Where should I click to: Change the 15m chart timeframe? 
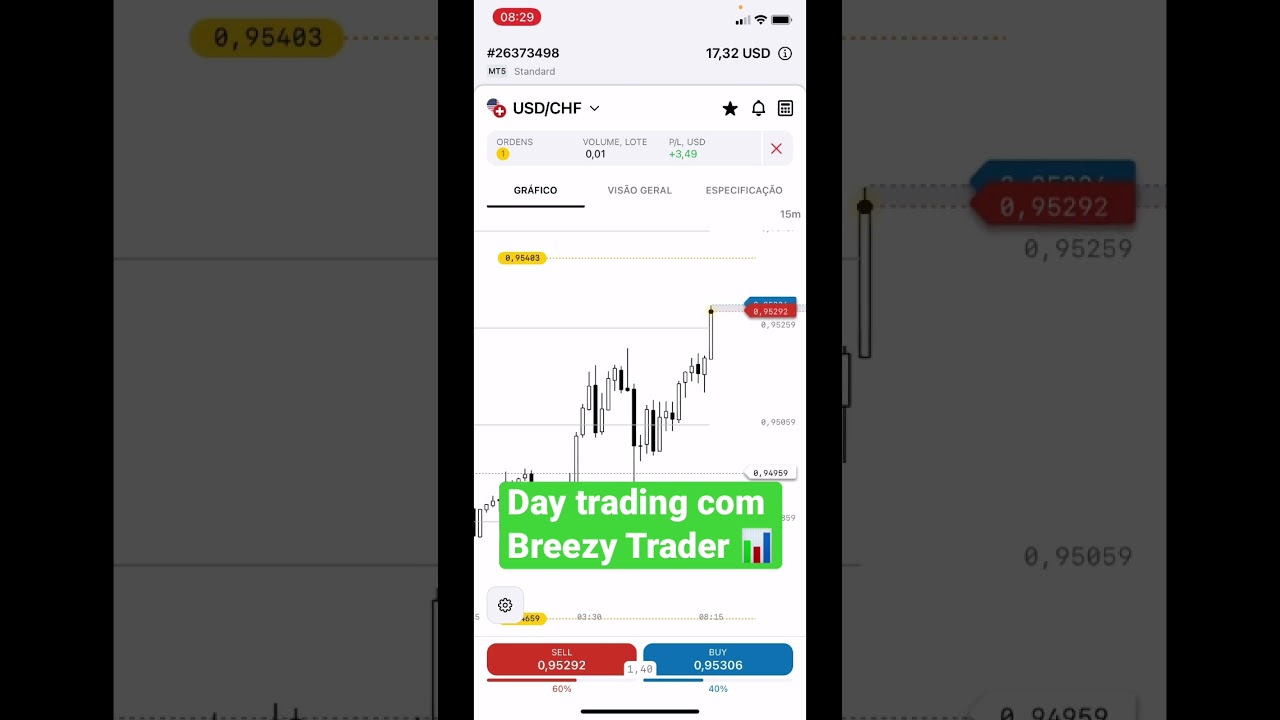point(790,214)
